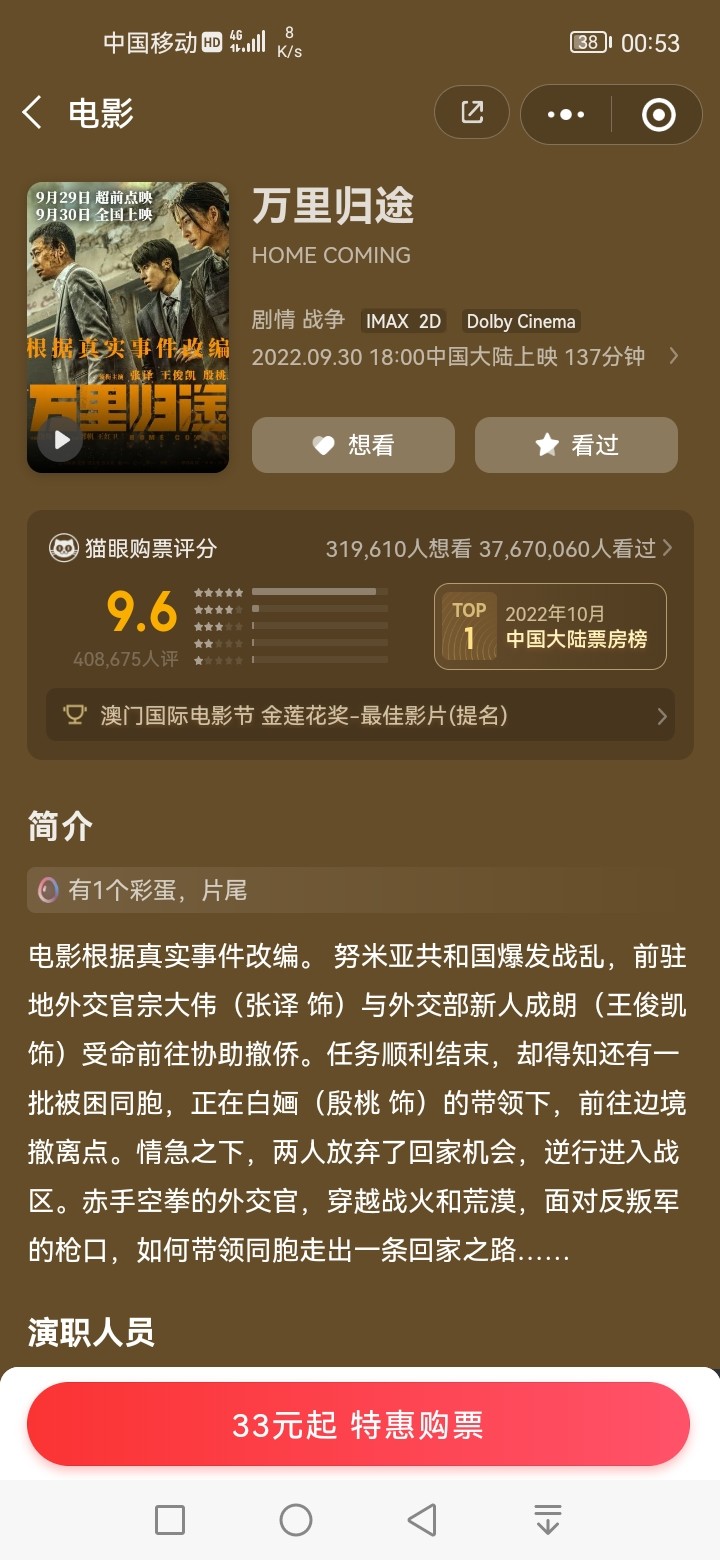Screen dimensions: 720x1560
Task: Open the 想看 and 看过 audience stats
Action: tap(499, 548)
